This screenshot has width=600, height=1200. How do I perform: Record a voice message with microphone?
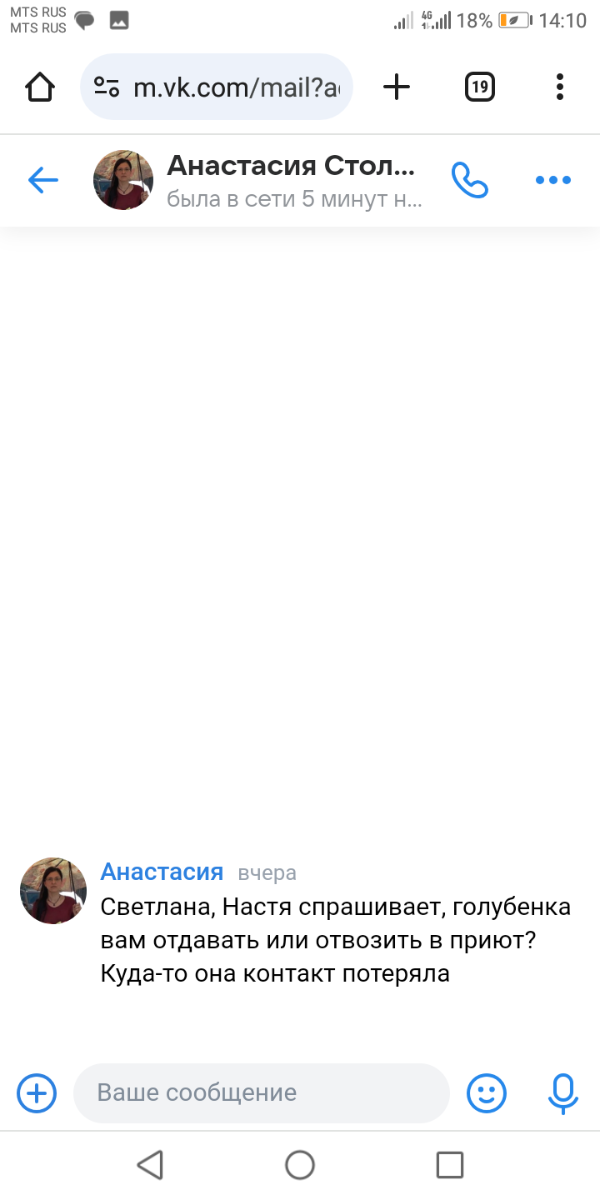pos(563,1093)
